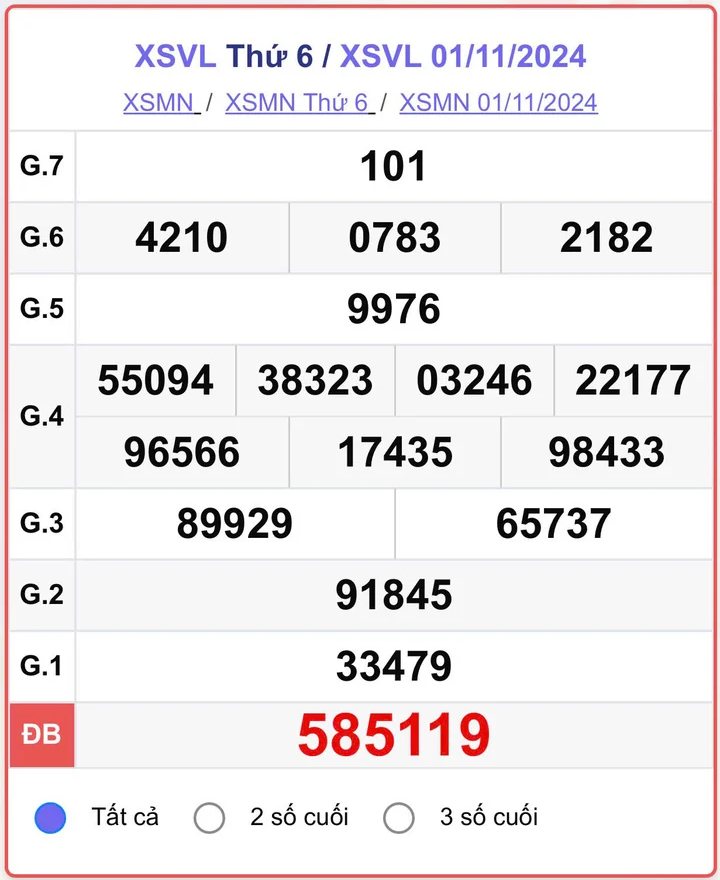Select the Tất cả radio option
The width and height of the screenshot is (720, 880).
(x=50, y=818)
